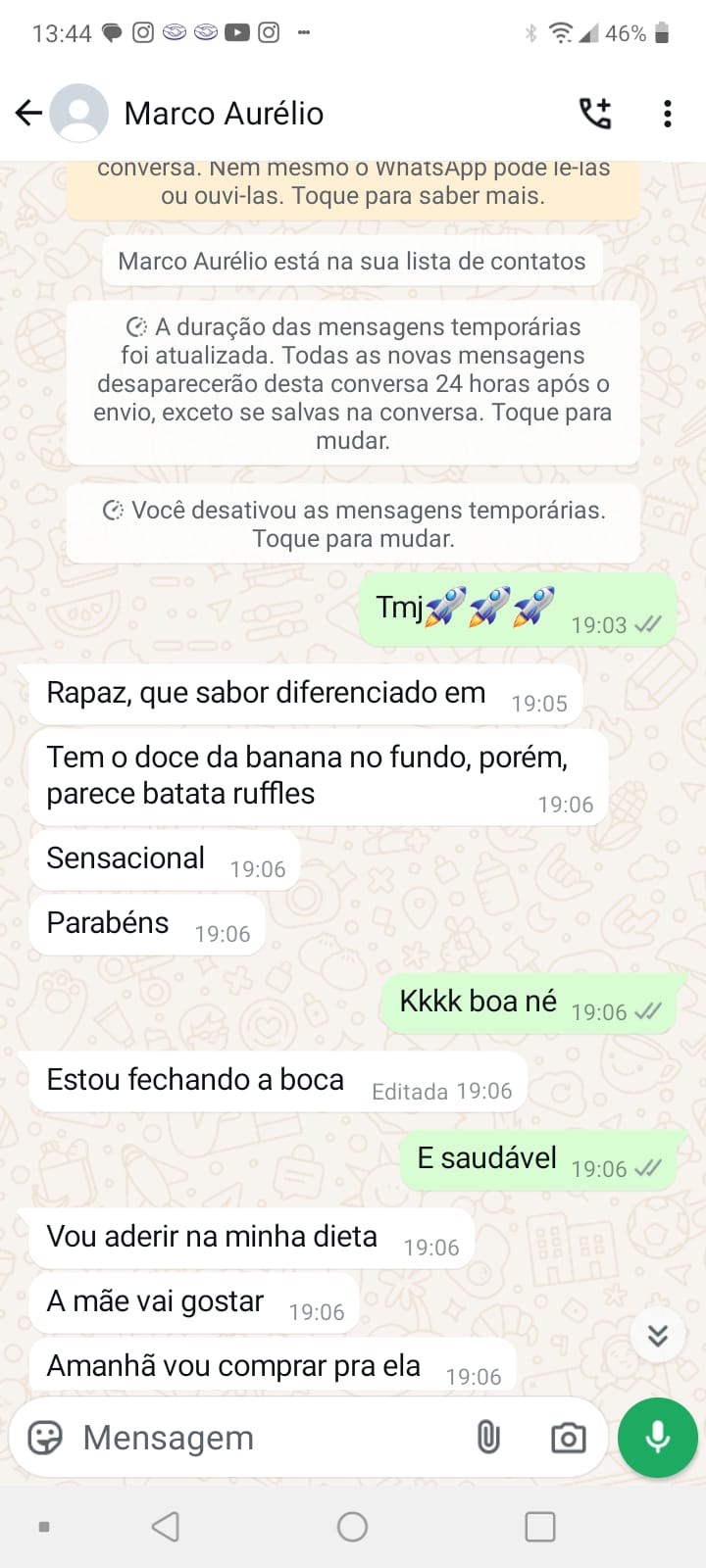Viewport: 706px width, 1568px height.
Task: Tap the encryption notice to learn more
Action: click(353, 188)
